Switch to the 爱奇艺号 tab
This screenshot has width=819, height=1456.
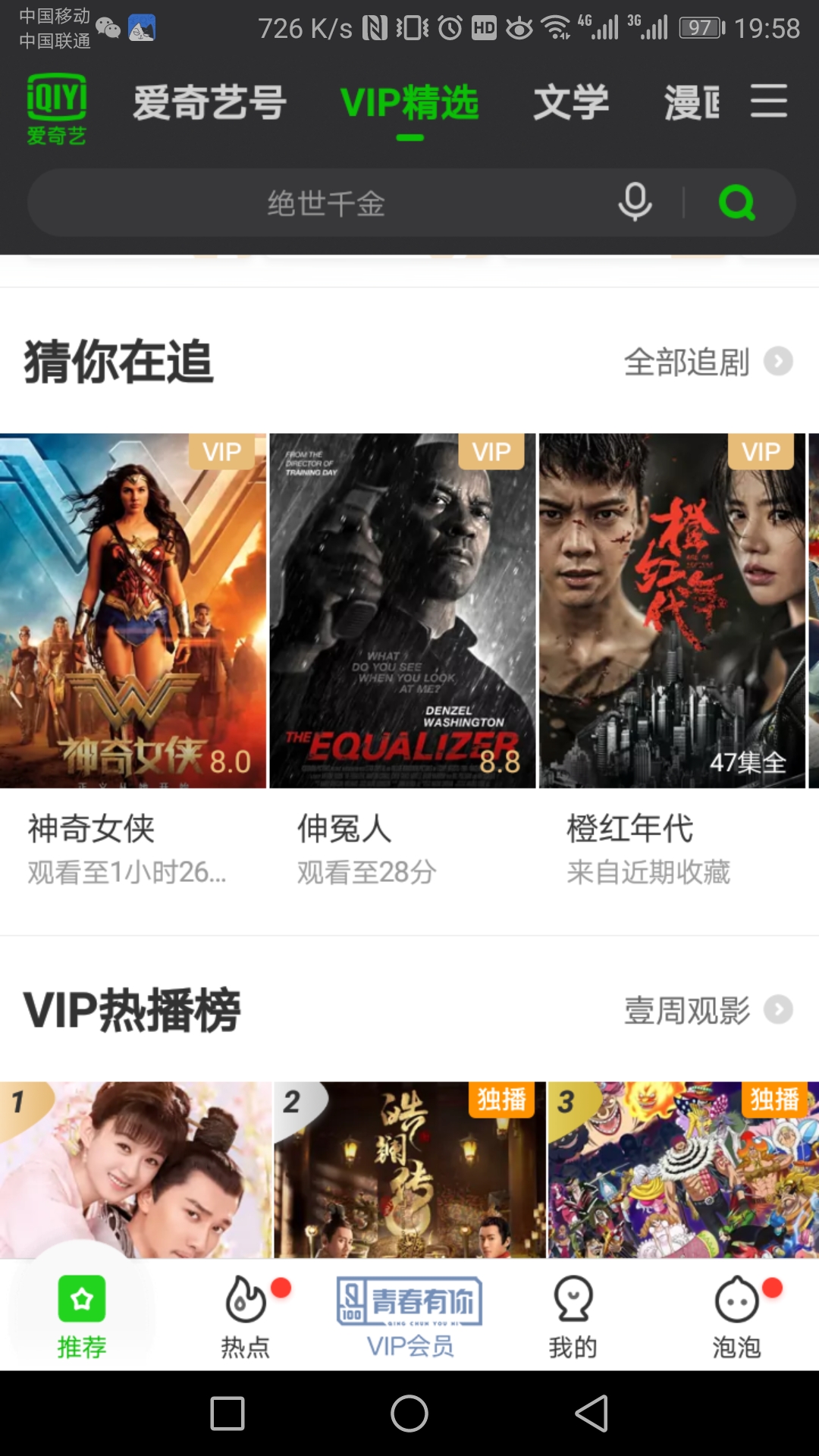(210, 102)
